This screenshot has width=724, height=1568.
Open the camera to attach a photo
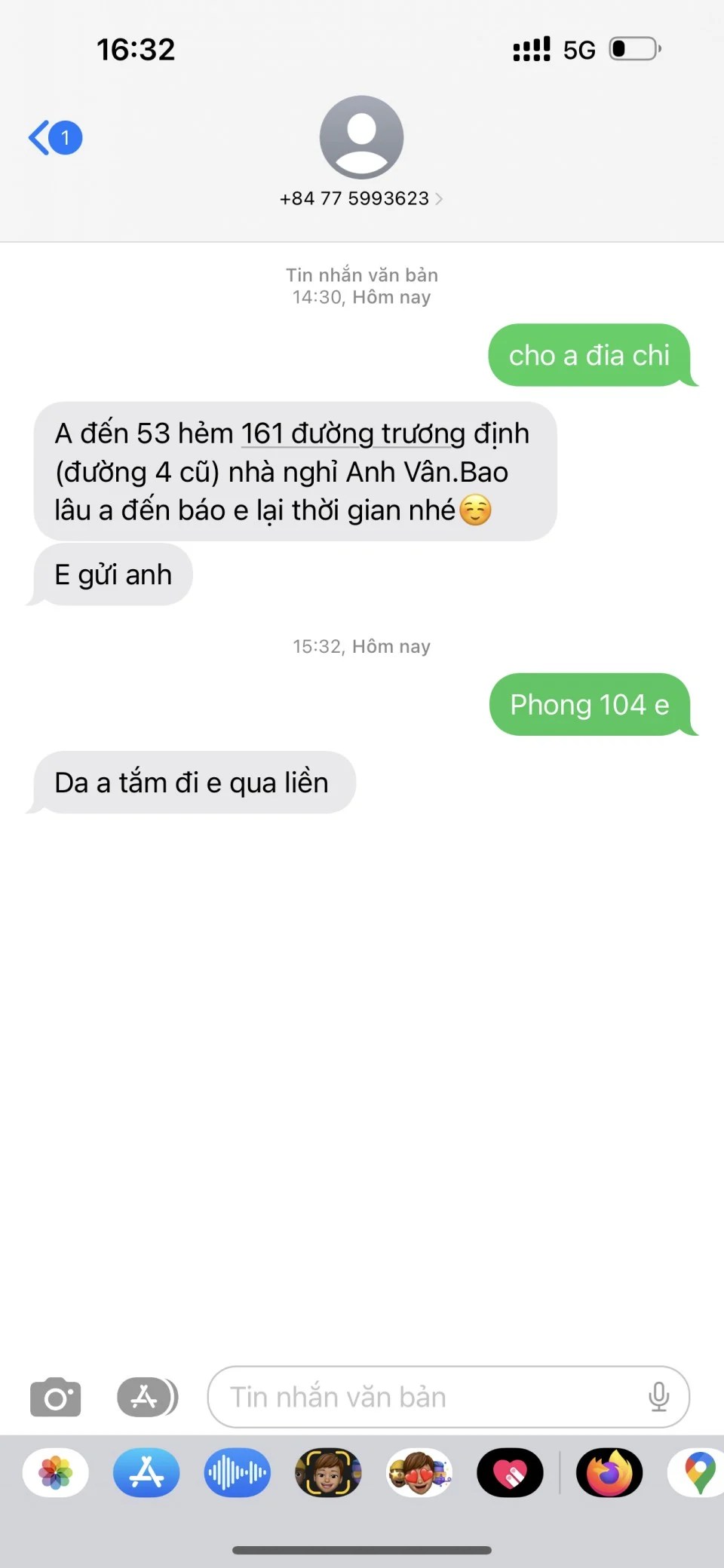[55, 1397]
